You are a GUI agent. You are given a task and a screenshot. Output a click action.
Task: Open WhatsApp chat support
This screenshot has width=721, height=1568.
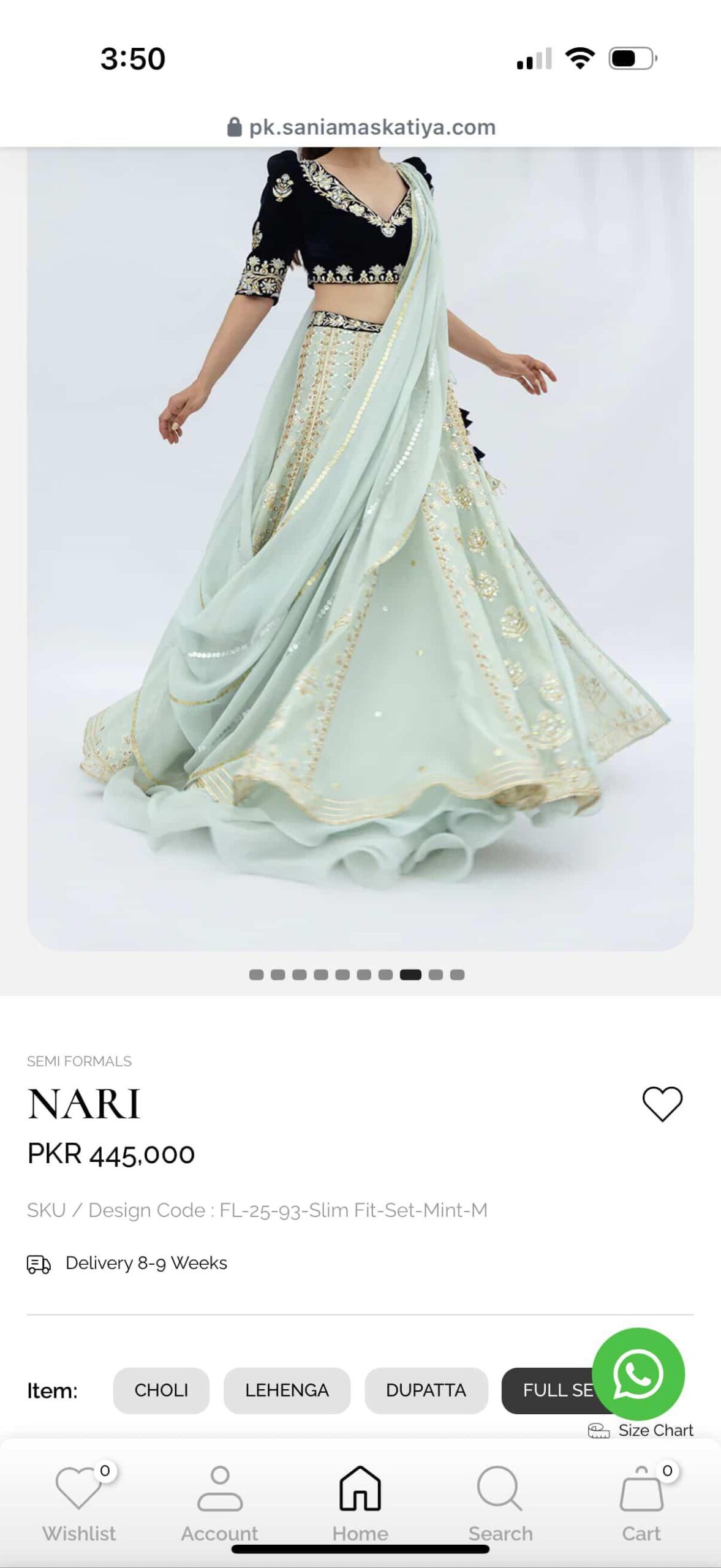(x=638, y=1373)
